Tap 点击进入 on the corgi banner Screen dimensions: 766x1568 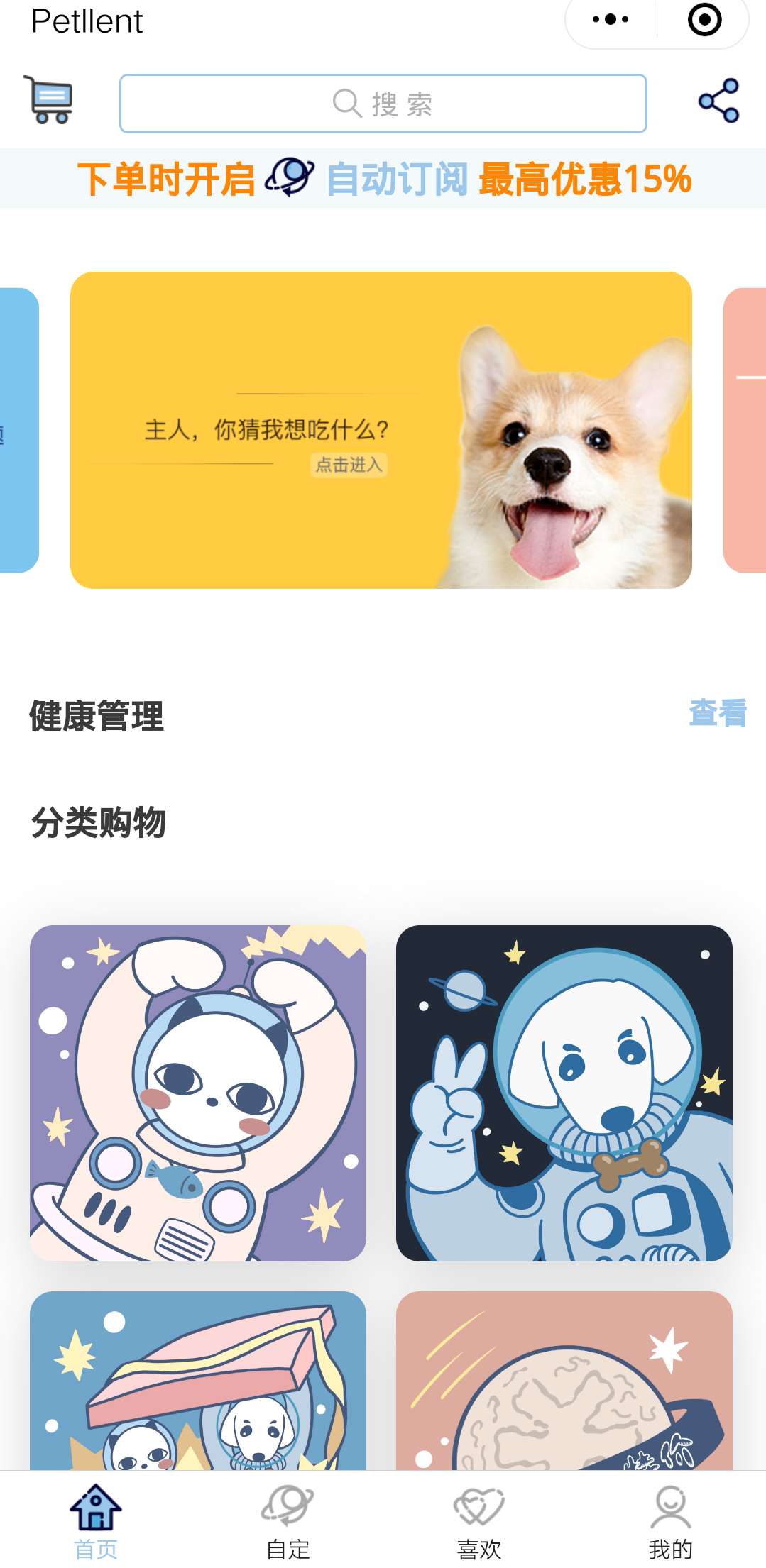pos(349,465)
